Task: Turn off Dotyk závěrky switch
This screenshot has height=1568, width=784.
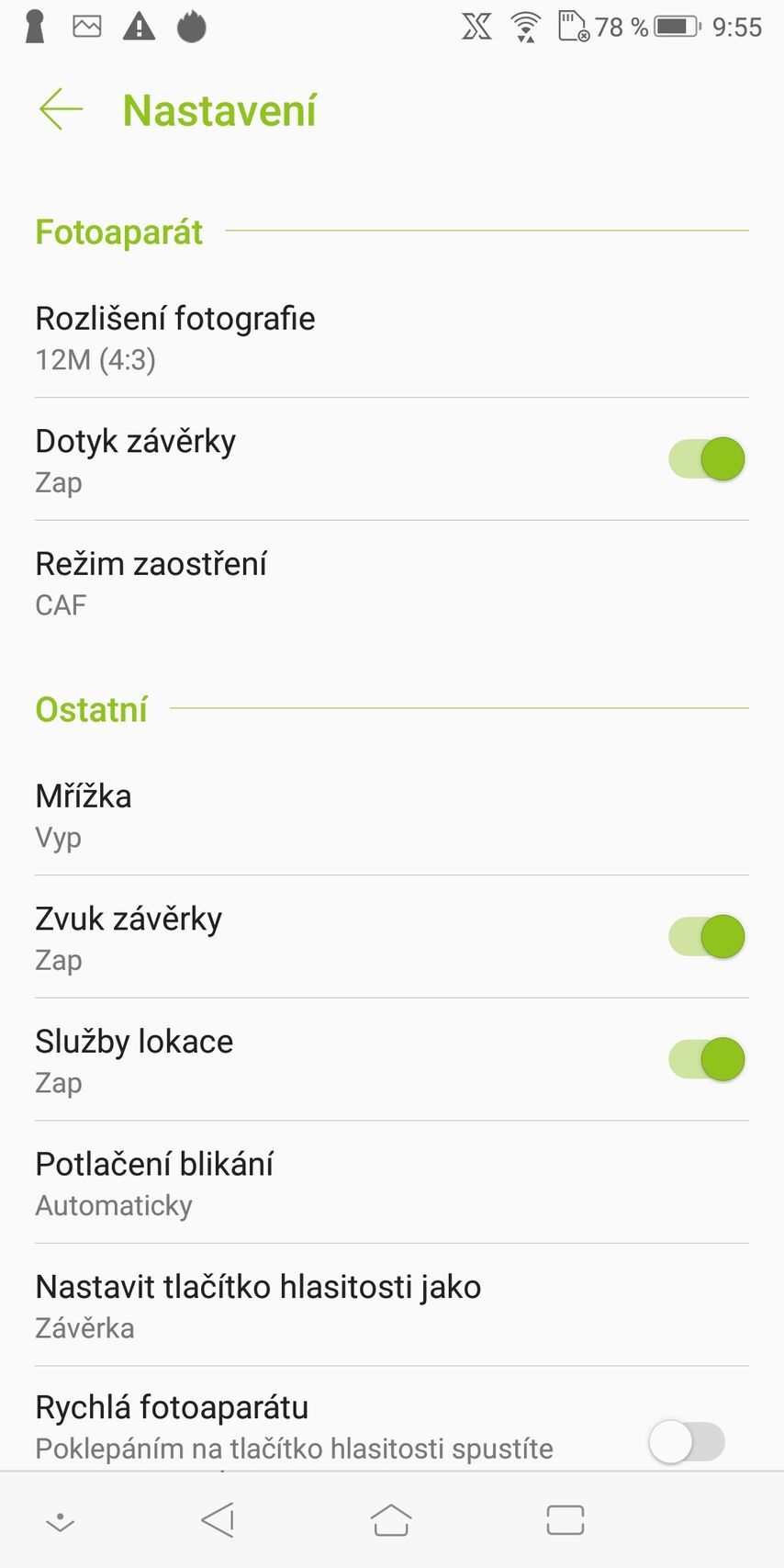Action: (706, 459)
